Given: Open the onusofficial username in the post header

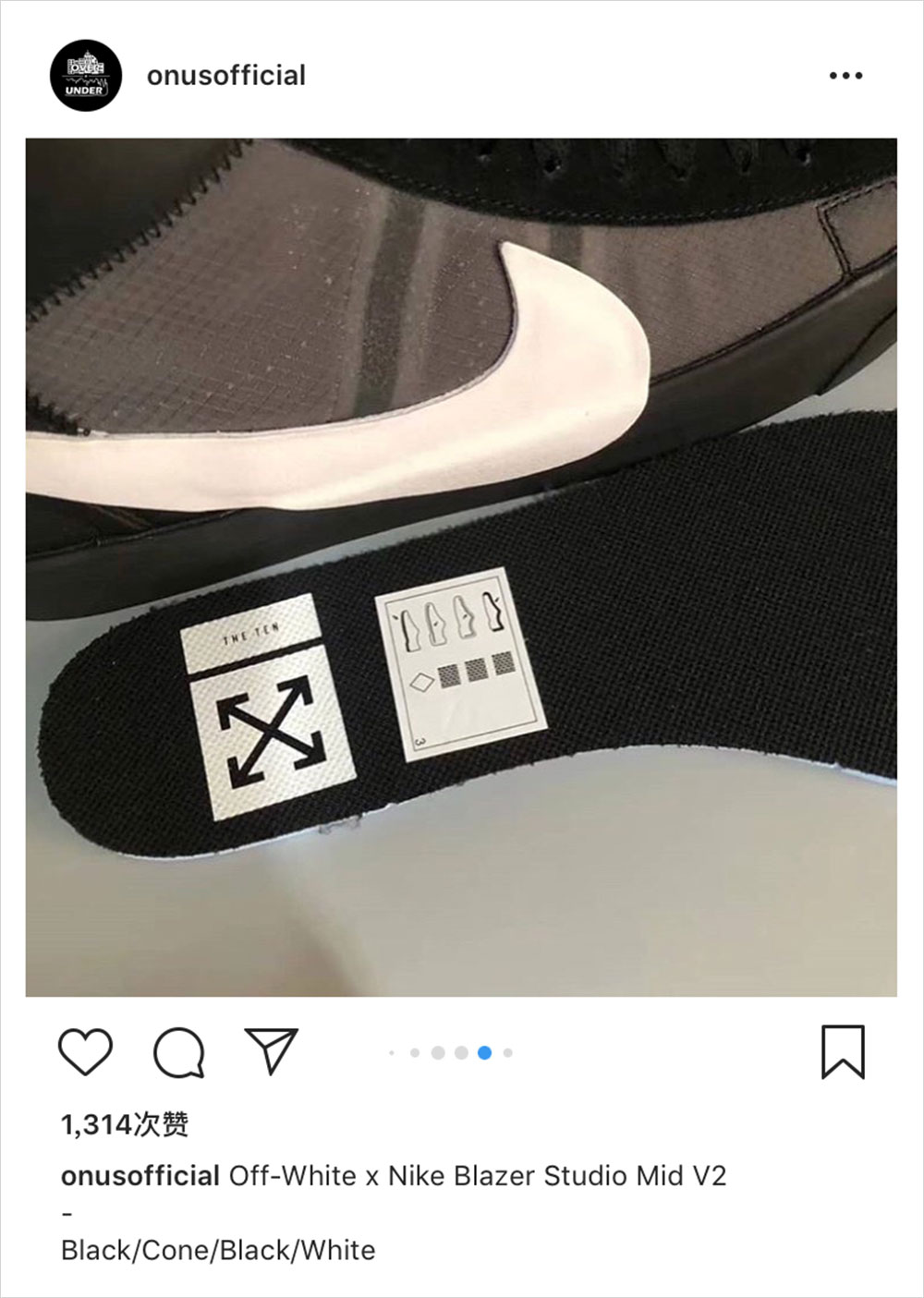Looking at the screenshot, I should click(x=225, y=76).
